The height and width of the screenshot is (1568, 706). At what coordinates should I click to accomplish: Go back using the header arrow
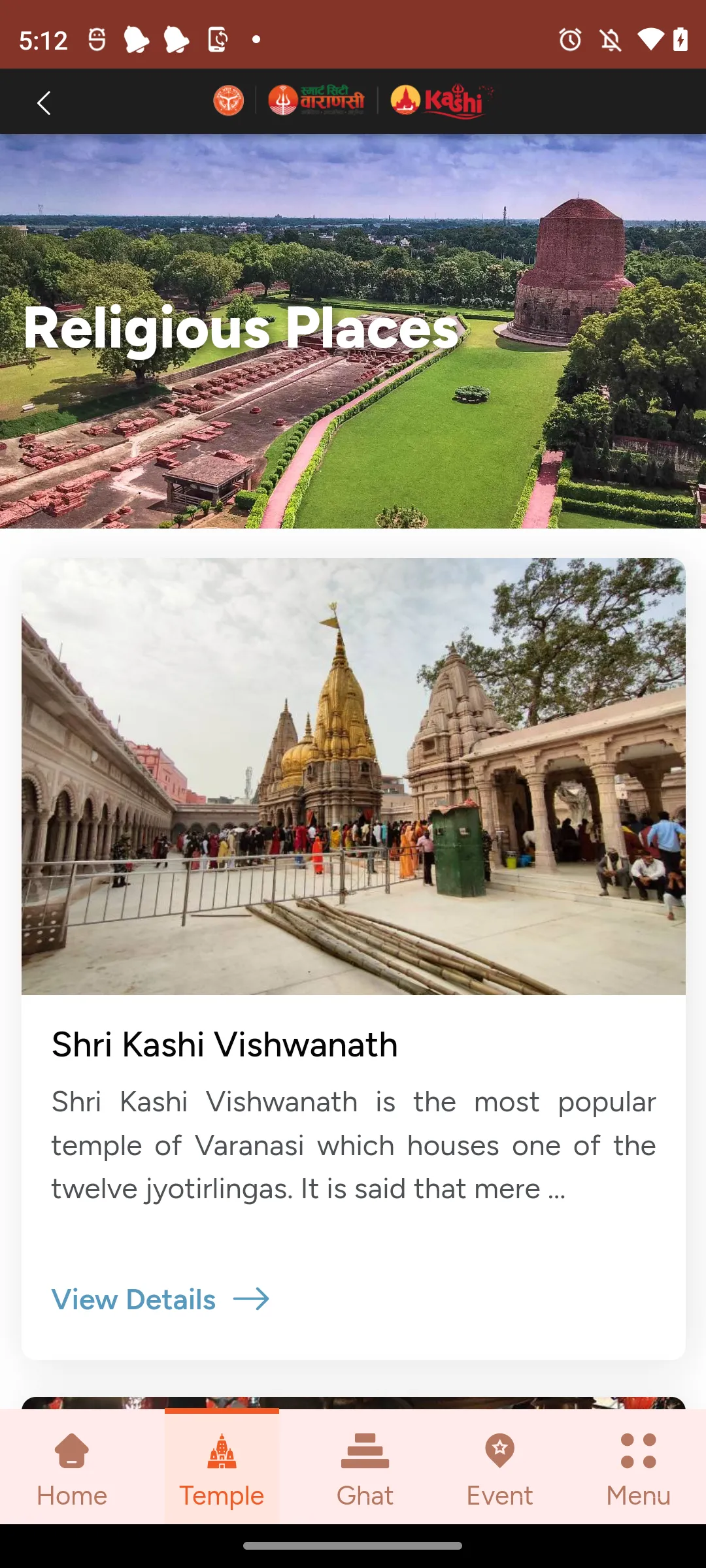[x=44, y=103]
